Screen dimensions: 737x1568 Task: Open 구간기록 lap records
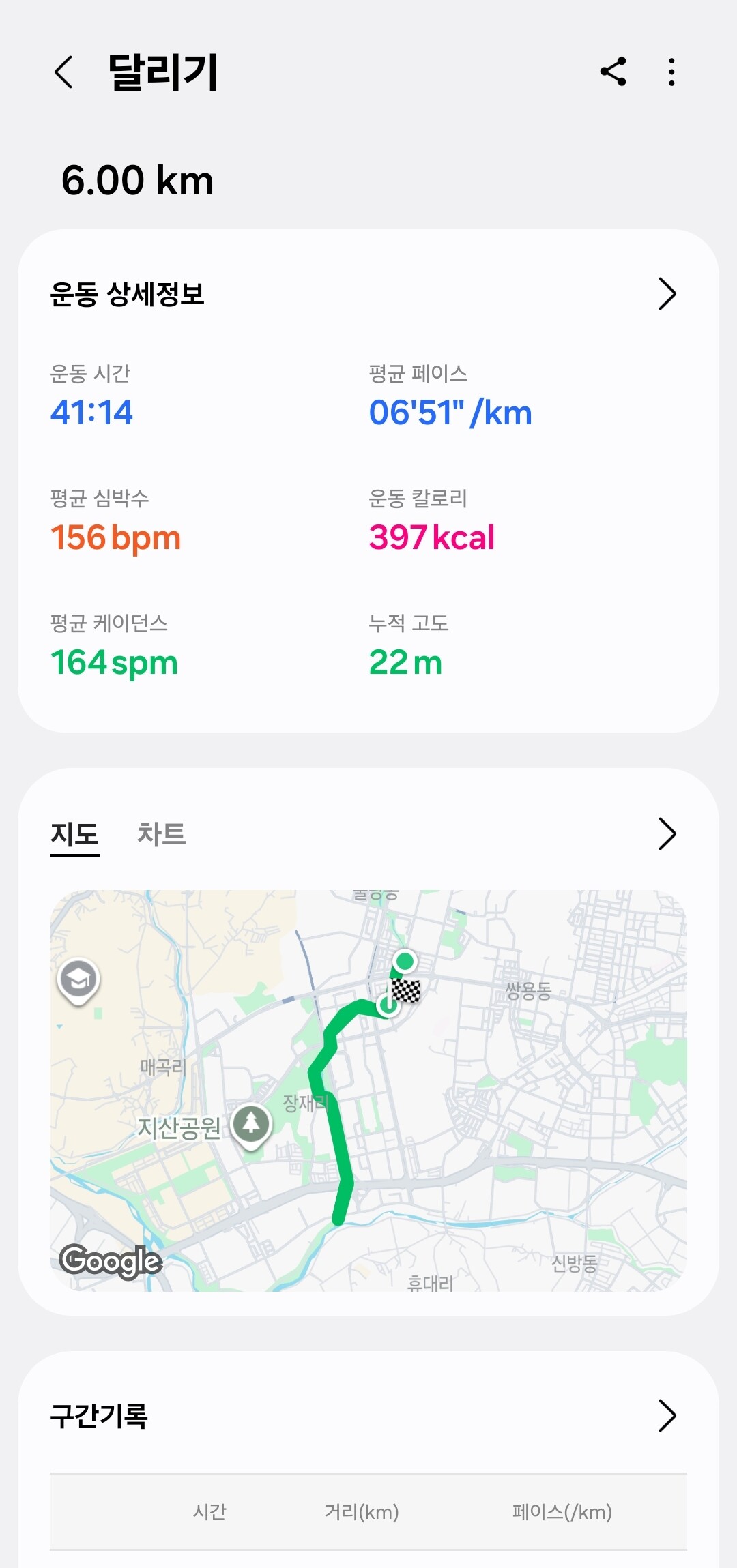[x=666, y=1416]
